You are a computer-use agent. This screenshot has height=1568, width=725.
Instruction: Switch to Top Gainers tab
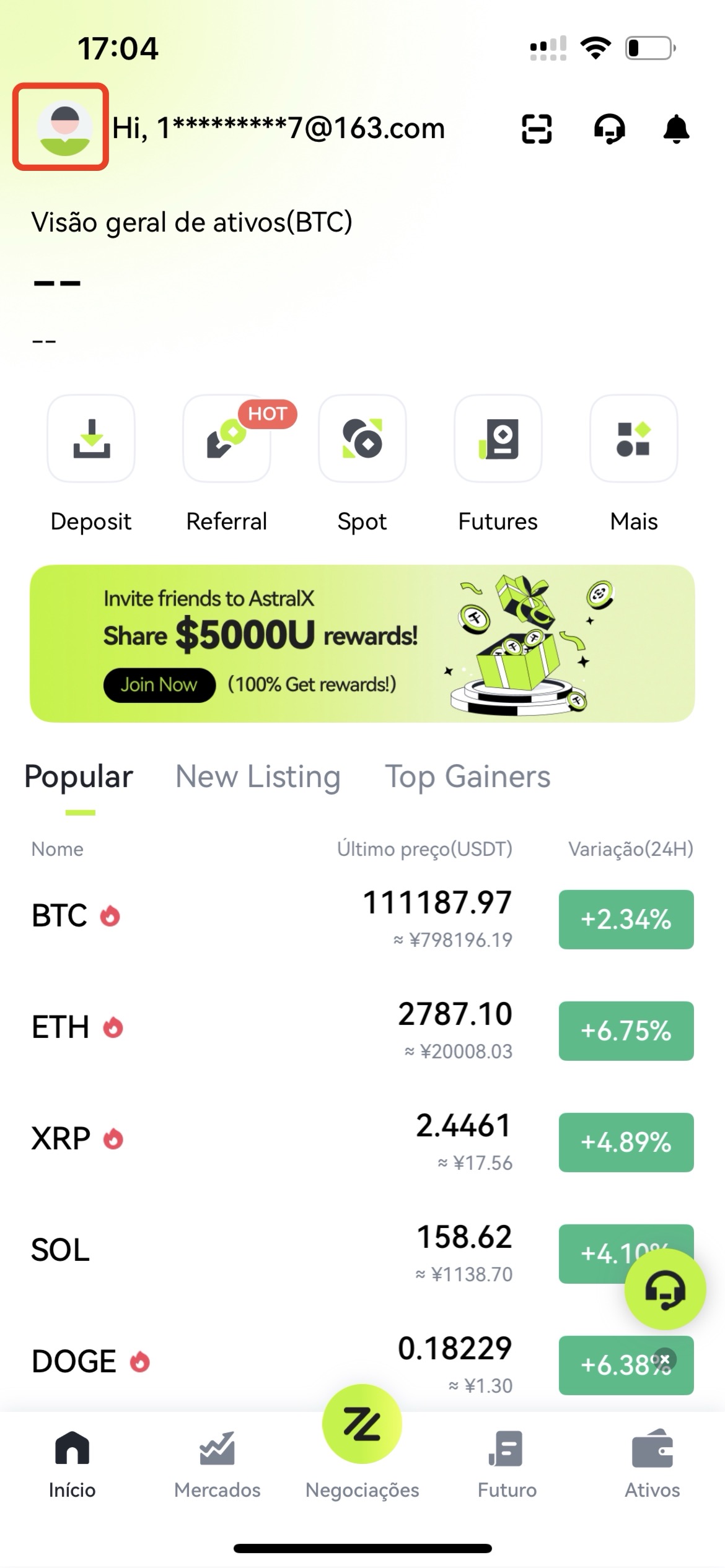pyautogui.click(x=467, y=777)
